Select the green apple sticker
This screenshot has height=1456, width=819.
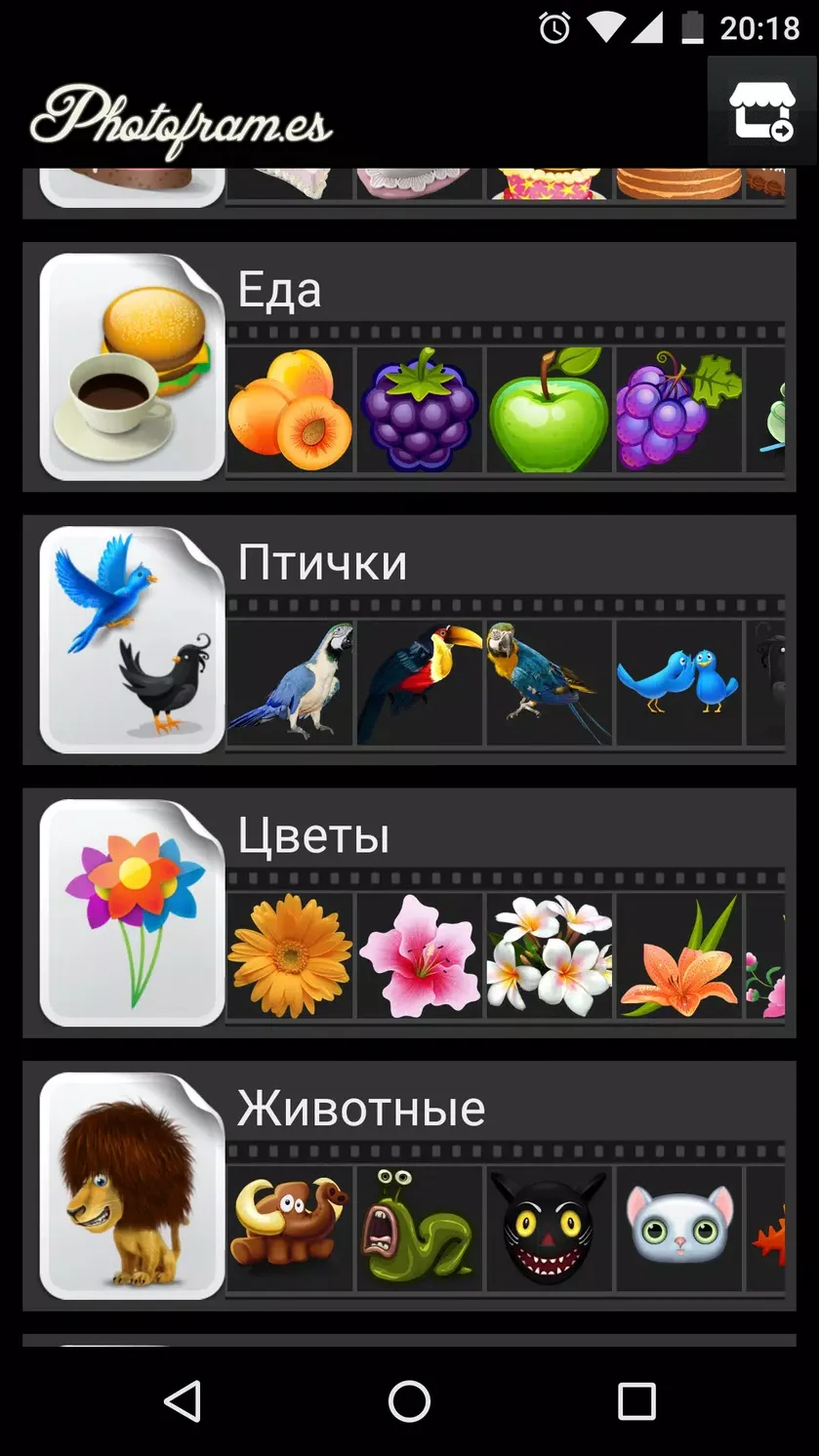point(549,410)
